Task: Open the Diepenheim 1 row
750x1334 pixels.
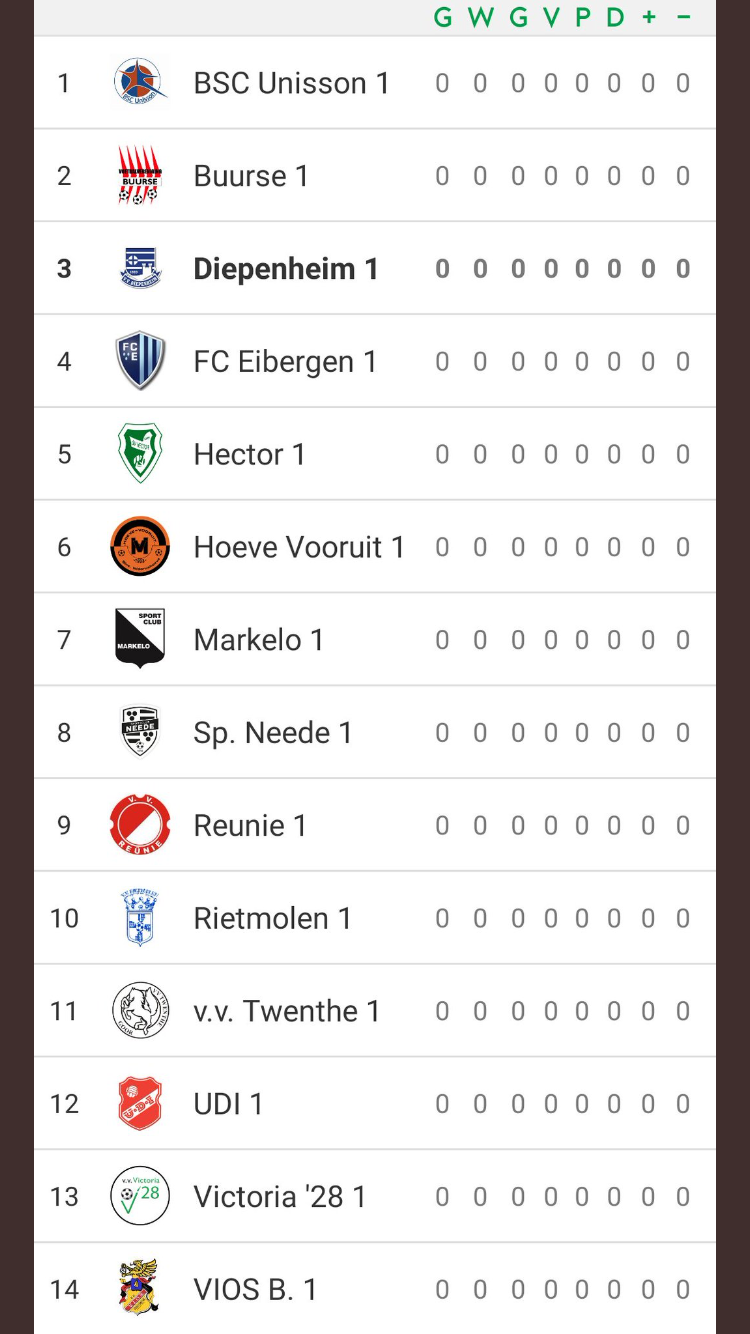Action: [375, 269]
